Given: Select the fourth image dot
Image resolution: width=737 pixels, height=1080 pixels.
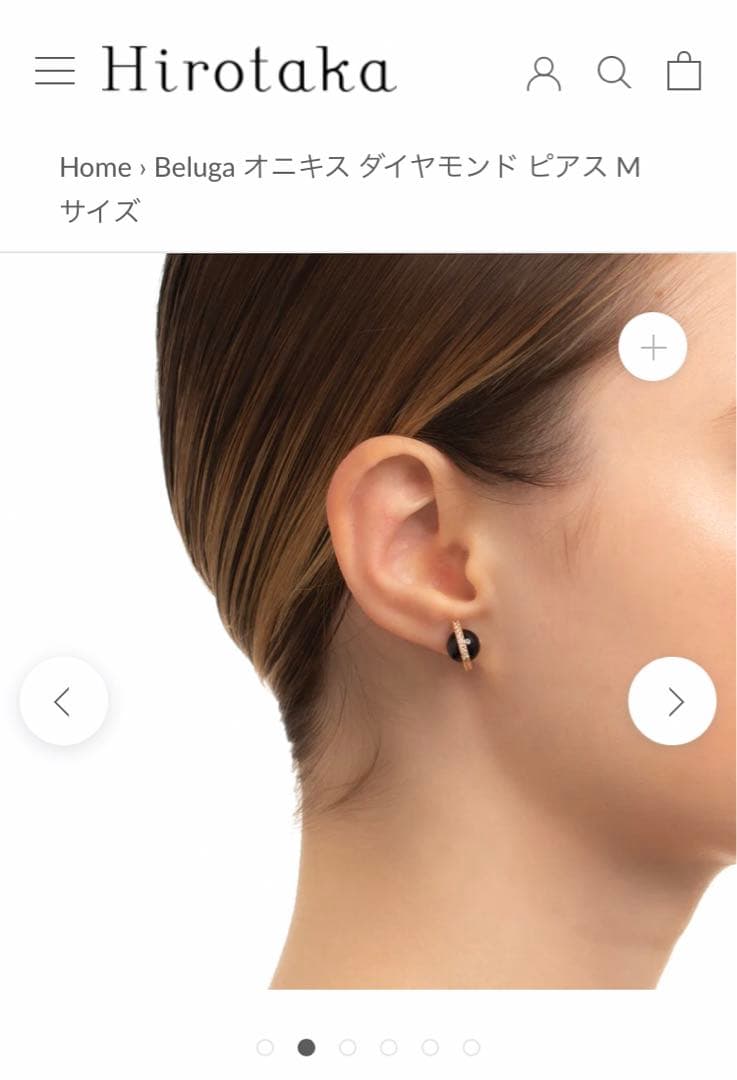Looking at the screenshot, I should click(x=388, y=1047).
